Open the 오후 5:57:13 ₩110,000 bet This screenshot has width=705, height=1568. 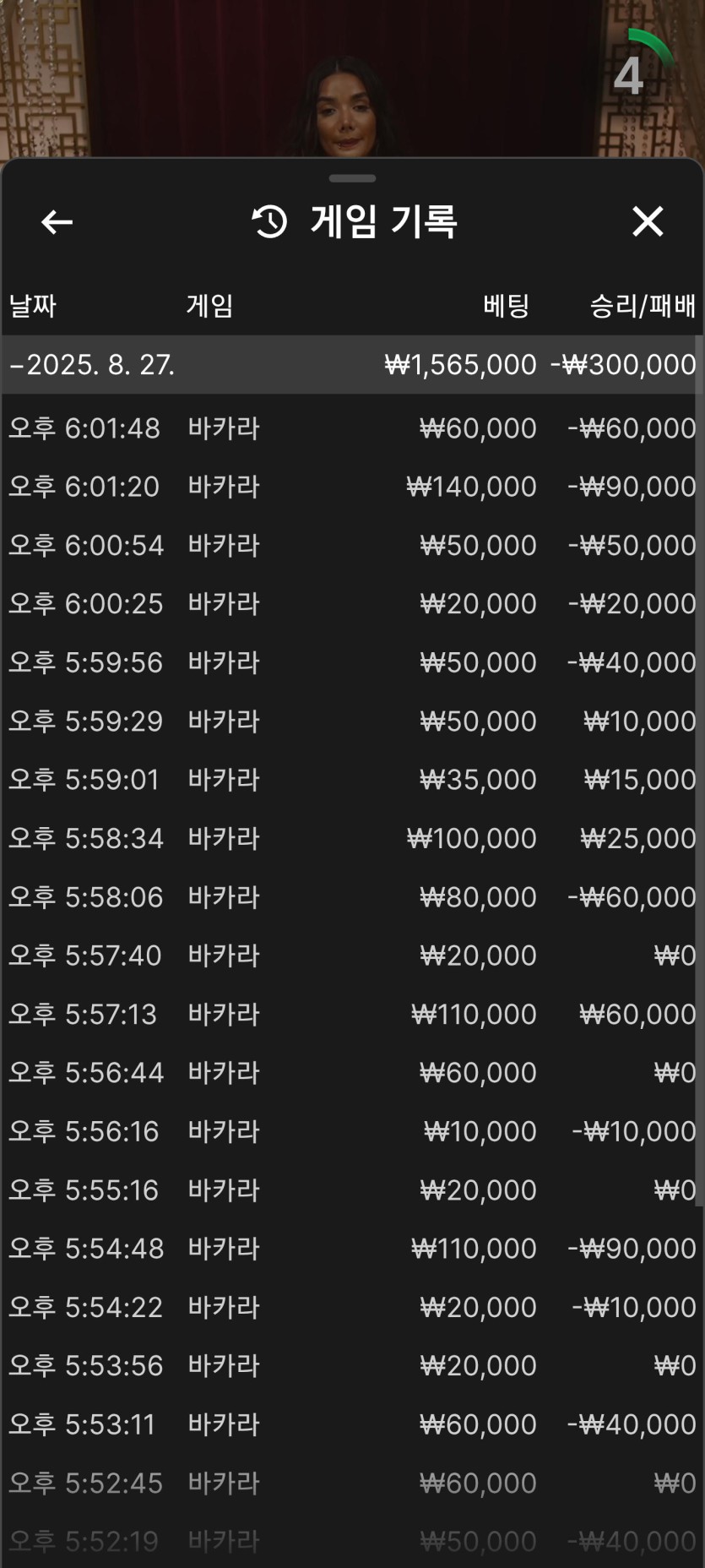[x=352, y=1014]
